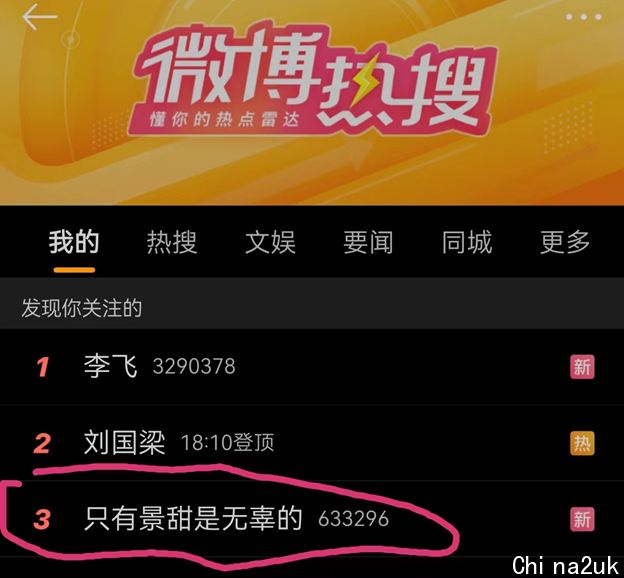Switch to the 同城 tab
The height and width of the screenshot is (578, 624).
467,242
